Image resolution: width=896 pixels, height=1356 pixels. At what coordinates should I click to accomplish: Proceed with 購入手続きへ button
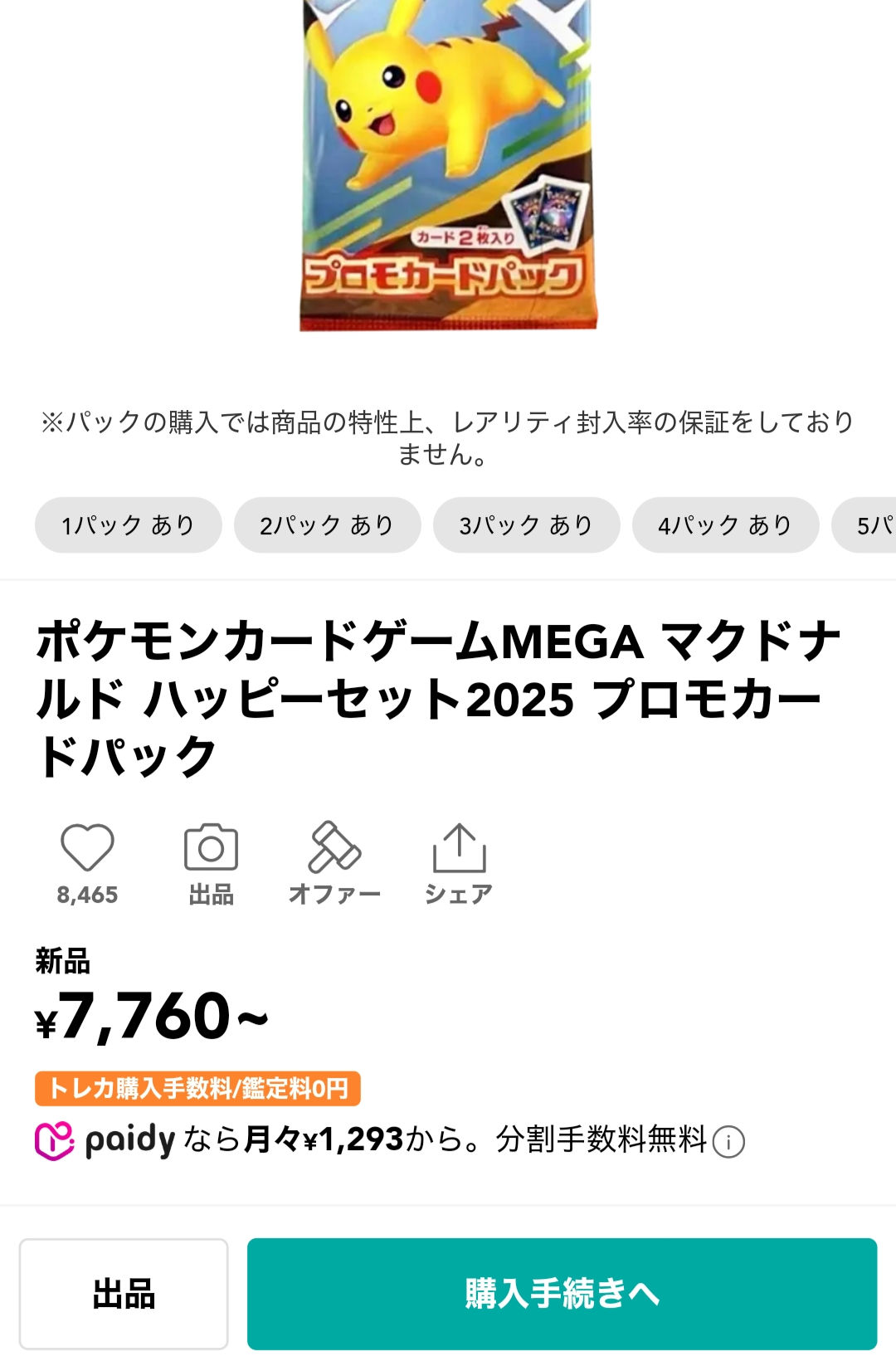562,1294
